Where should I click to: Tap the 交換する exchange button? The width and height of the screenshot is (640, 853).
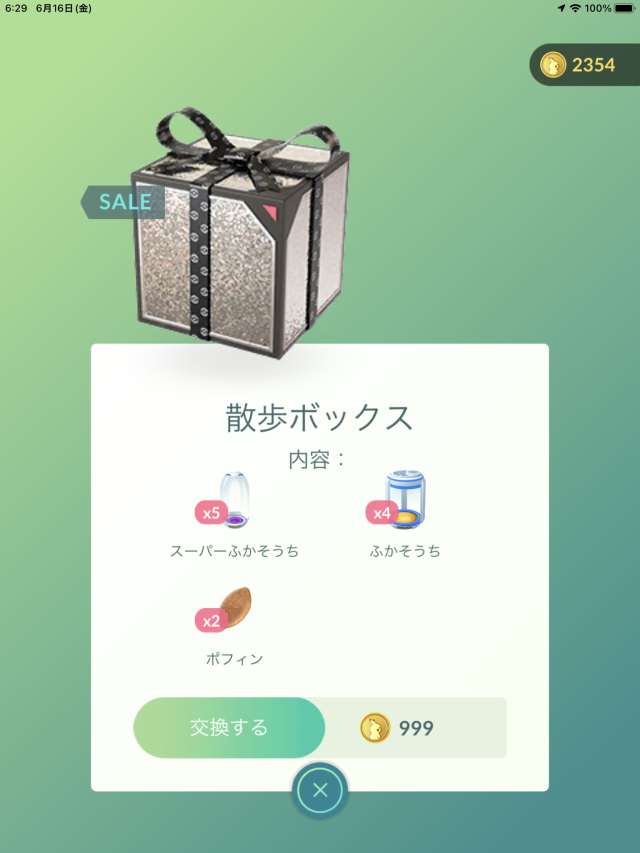229,727
